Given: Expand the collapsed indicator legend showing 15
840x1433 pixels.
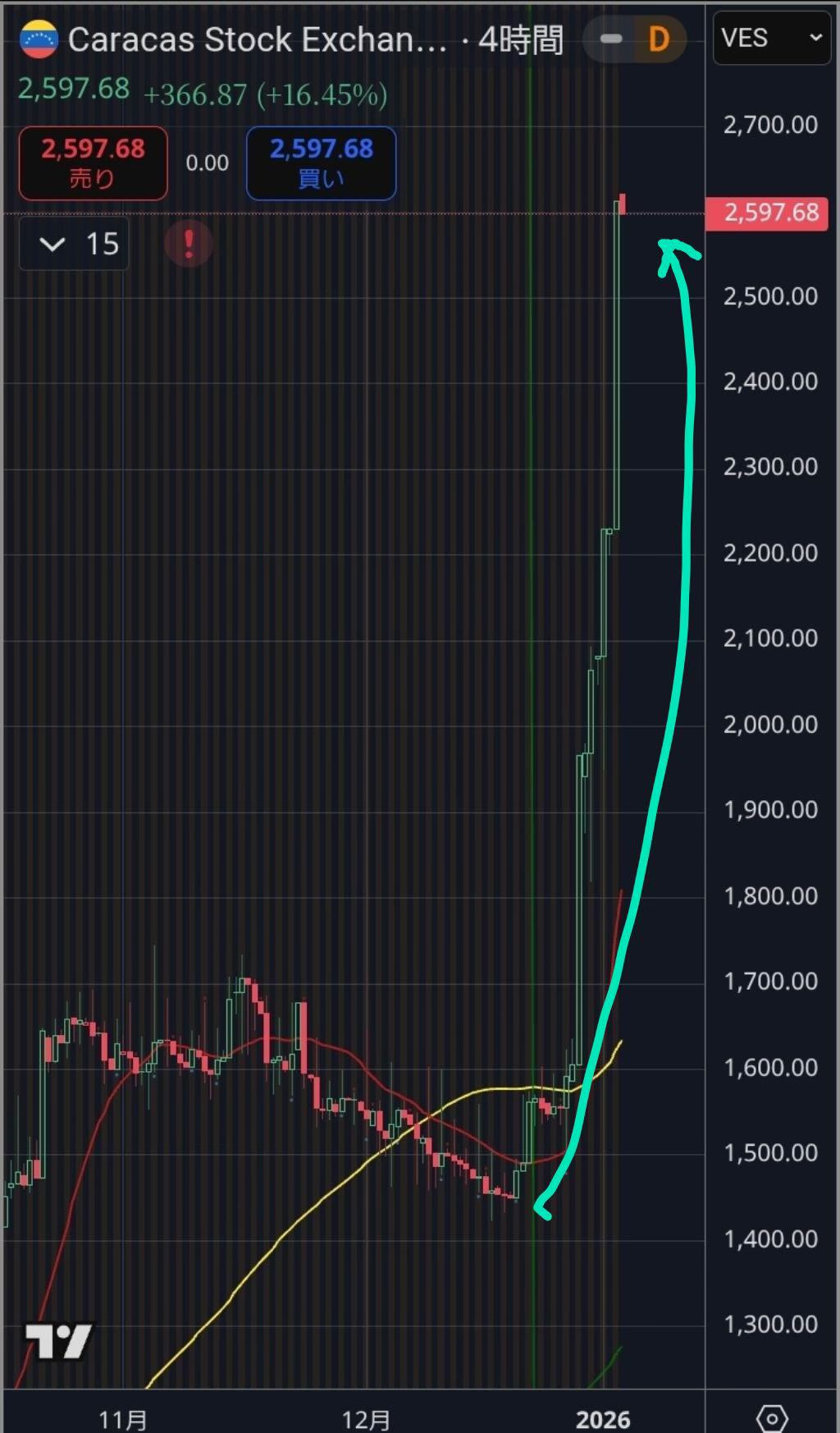Looking at the screenshot, I should tap(74, 244).
